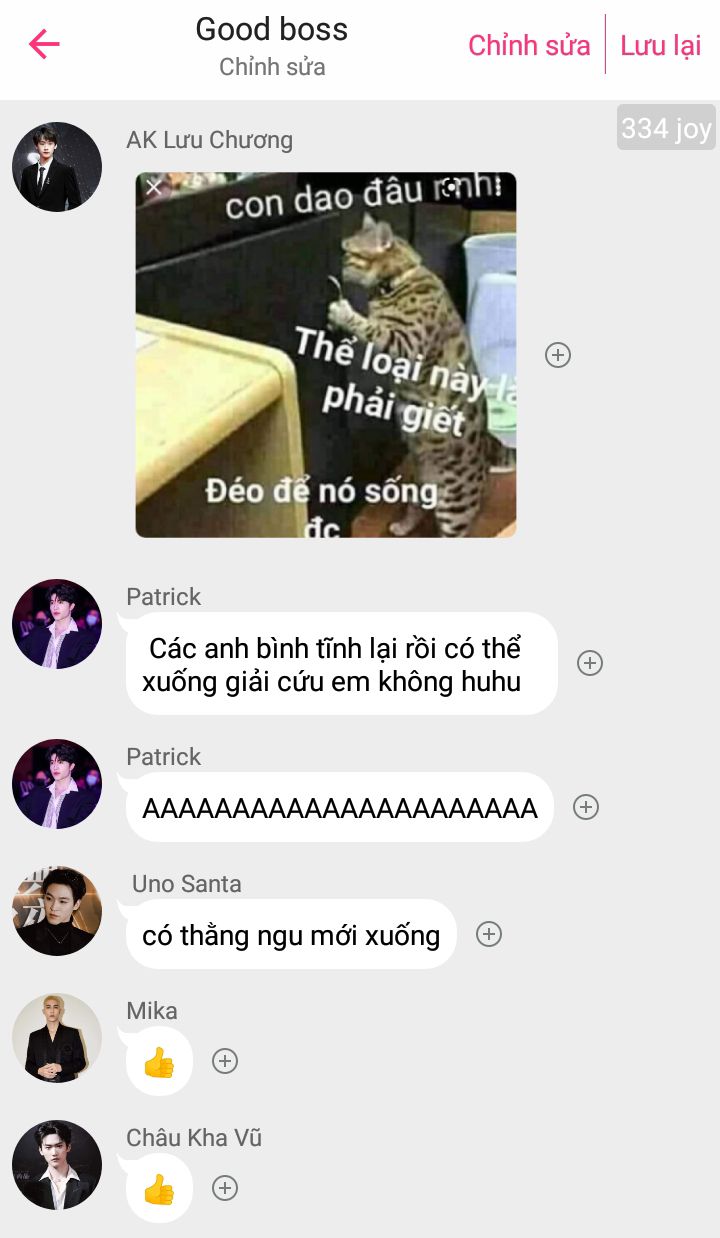720x1238 pixels.
Task: Tap AK Lưu Chương's avatar
Action: [x=57, y=167]
